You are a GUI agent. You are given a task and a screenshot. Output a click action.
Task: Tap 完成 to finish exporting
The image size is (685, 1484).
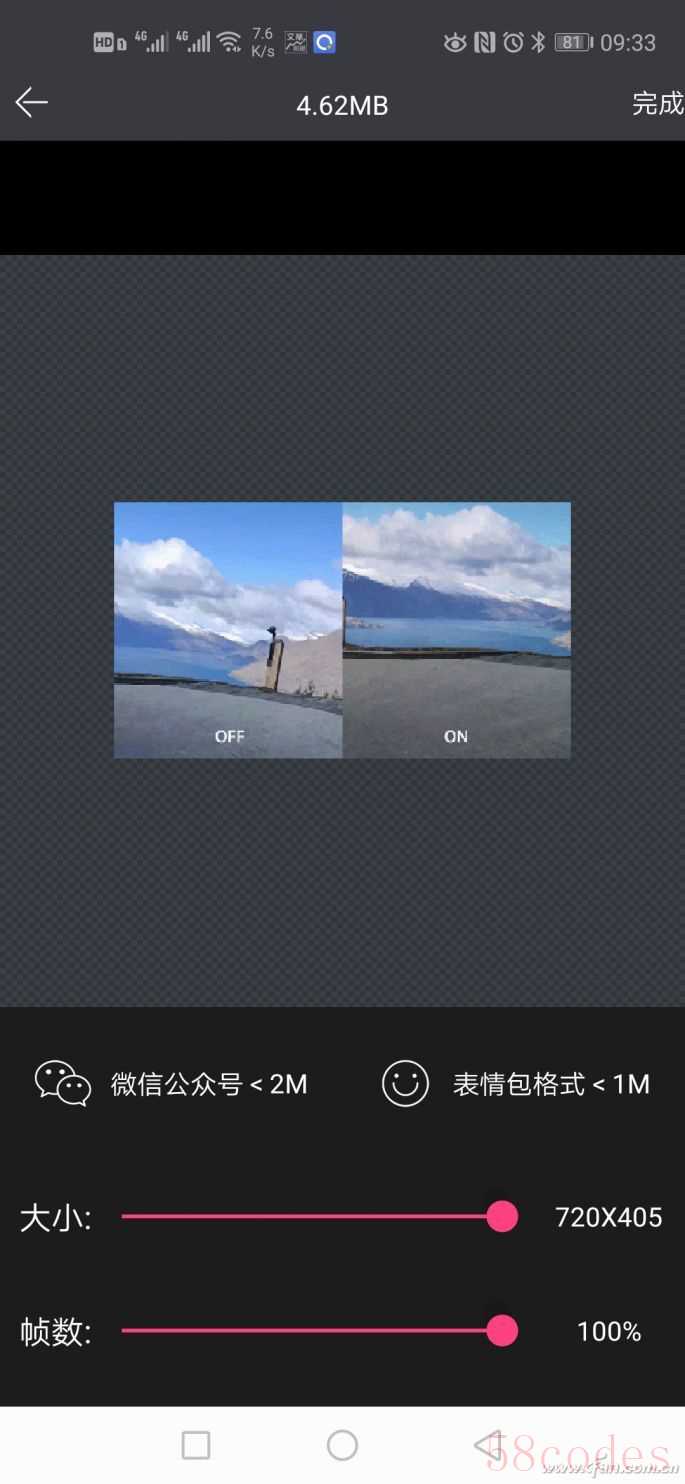point(657,104)
